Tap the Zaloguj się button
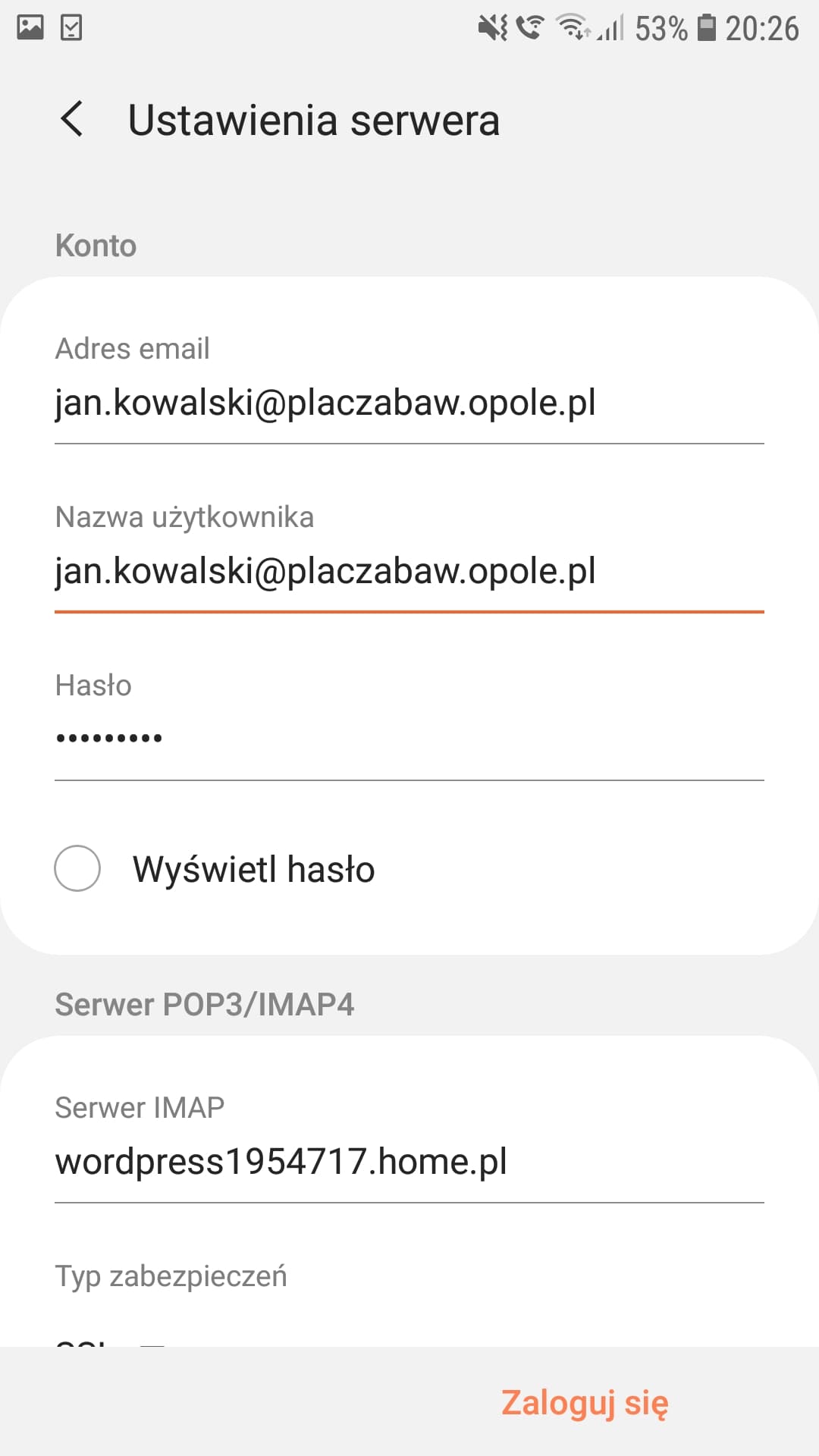 pos(585,1403)
